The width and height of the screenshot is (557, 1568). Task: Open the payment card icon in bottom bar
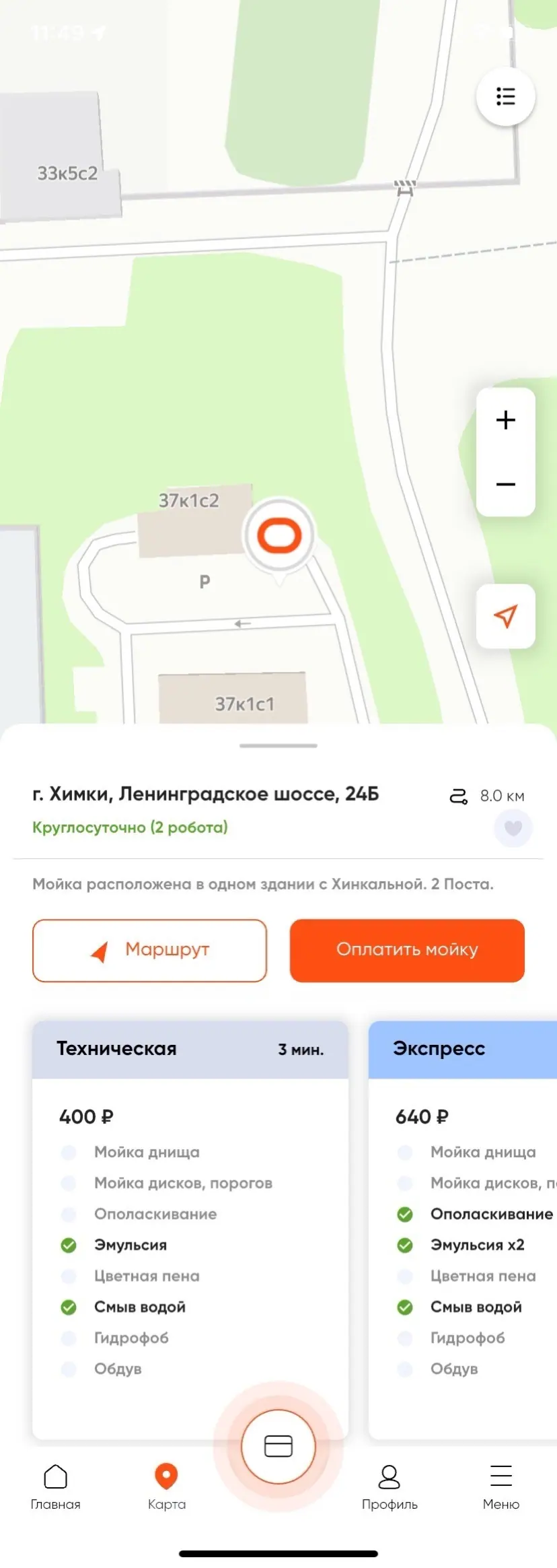pyautogui.click(x=278, y=1447)
